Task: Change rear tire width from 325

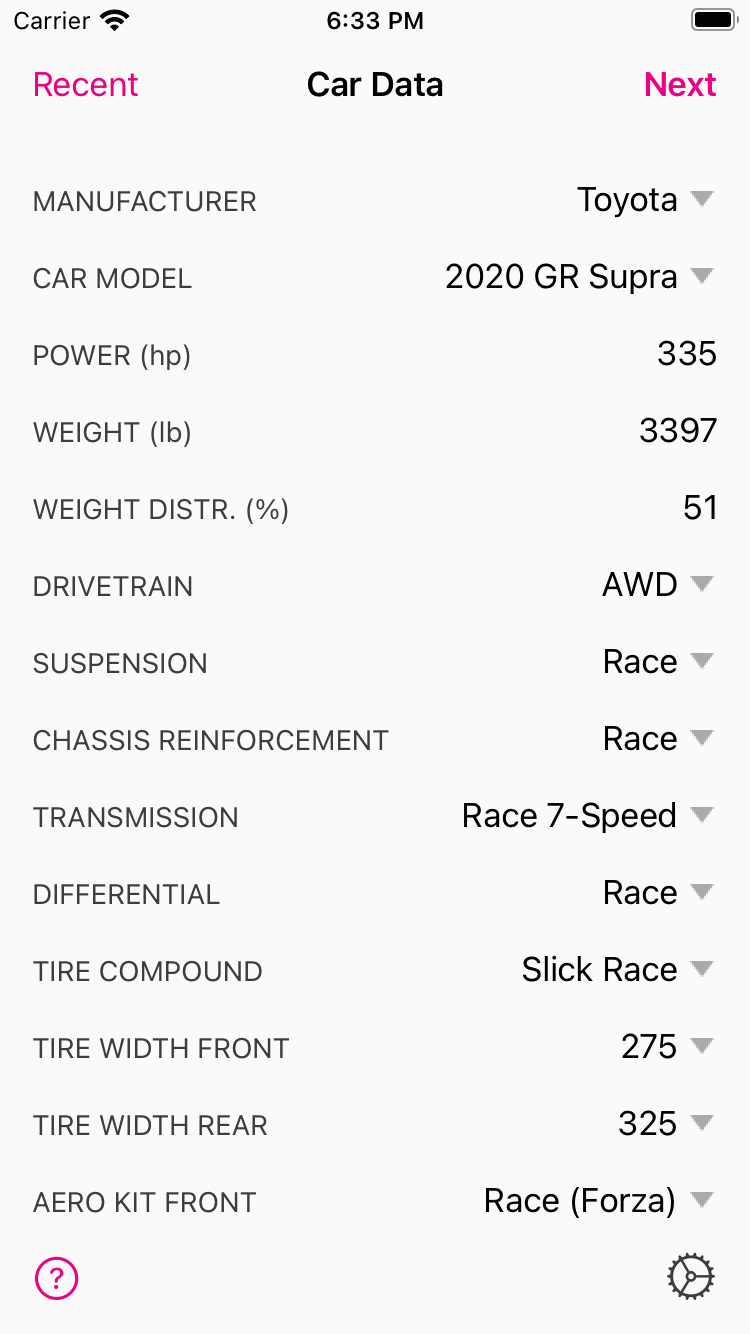Action: point(665,1124)
